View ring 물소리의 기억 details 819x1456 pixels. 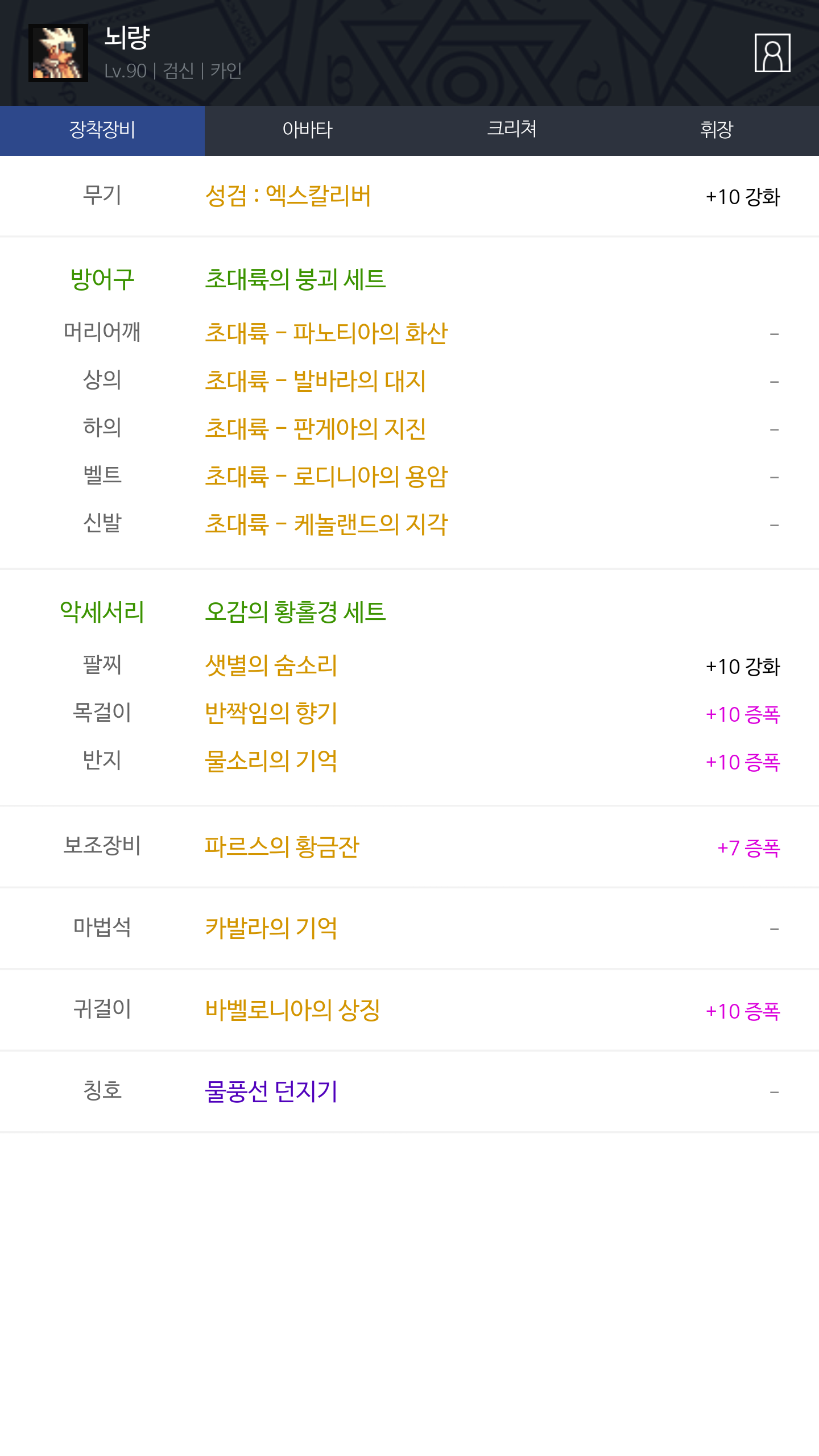click(x=271, y=761)
